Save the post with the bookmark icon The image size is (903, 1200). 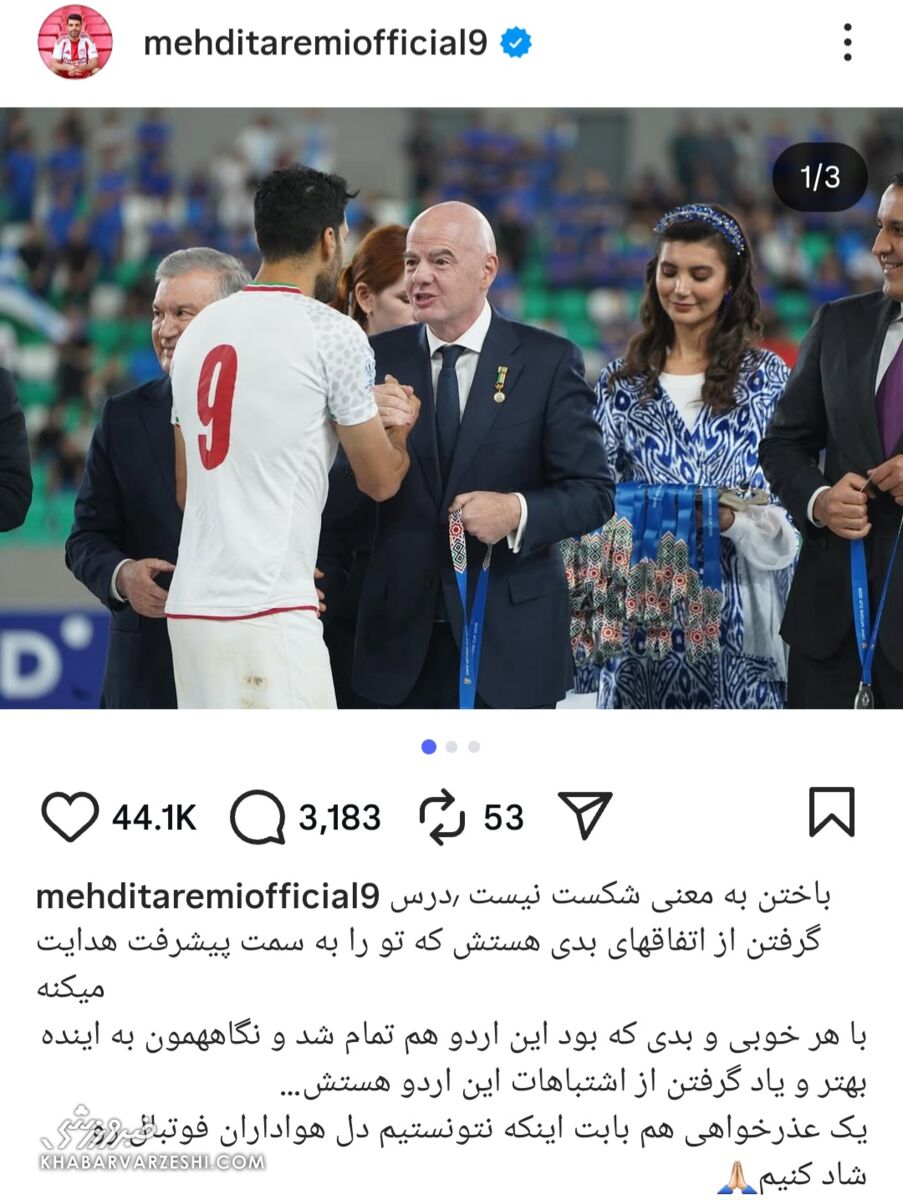(x=831, y=812)
